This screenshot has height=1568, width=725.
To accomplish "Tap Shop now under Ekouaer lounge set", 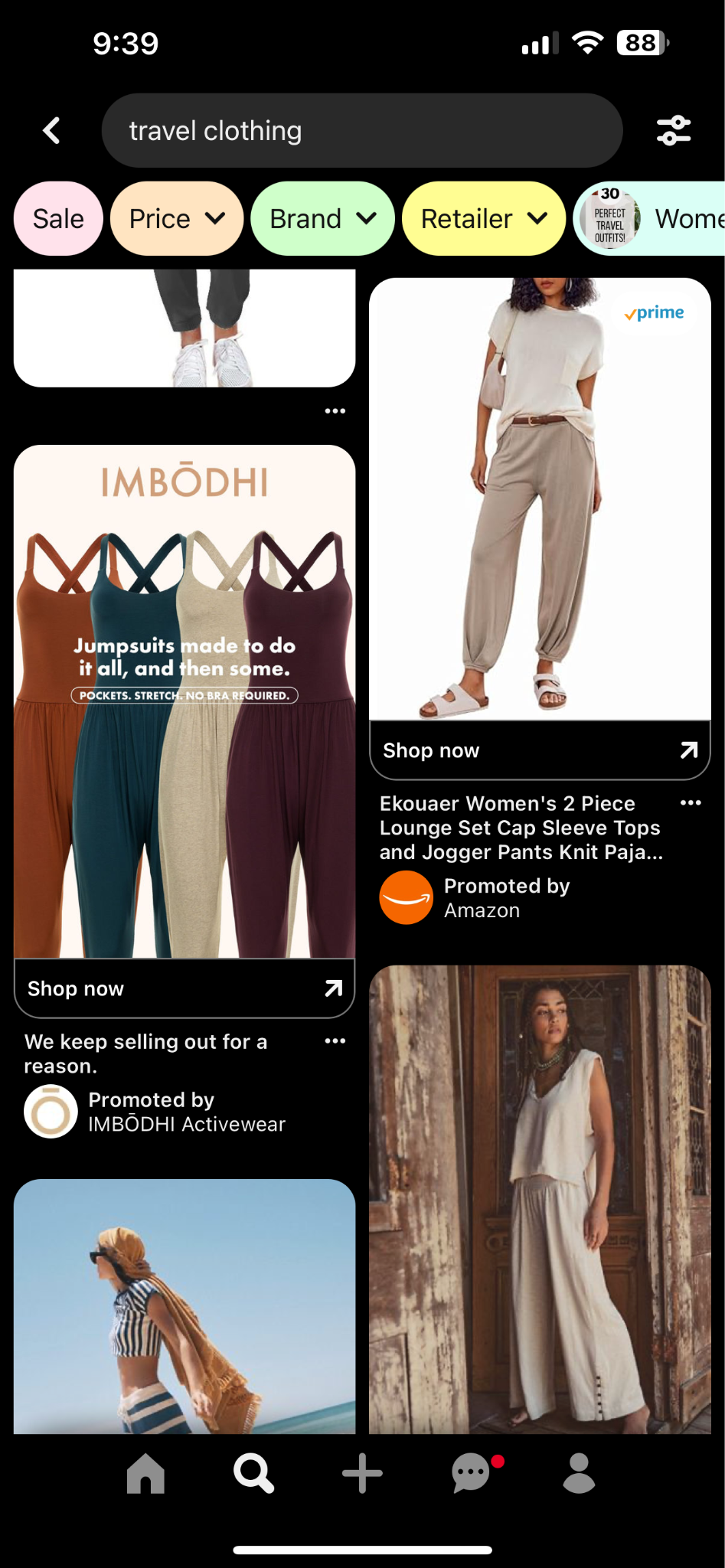I will coord(540,750).
